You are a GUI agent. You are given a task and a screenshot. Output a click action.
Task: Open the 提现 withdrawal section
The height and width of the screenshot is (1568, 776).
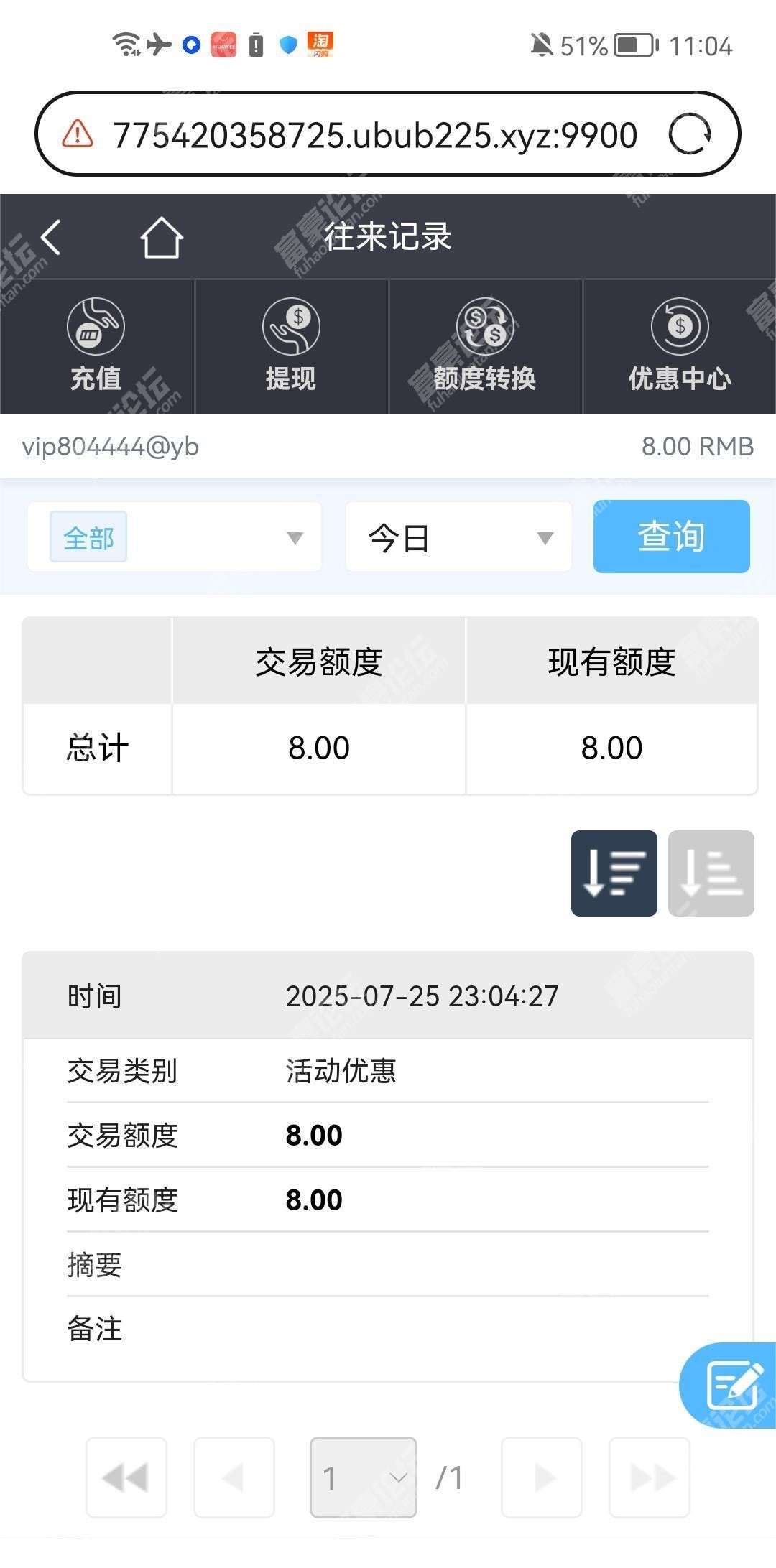coord(291,346)
